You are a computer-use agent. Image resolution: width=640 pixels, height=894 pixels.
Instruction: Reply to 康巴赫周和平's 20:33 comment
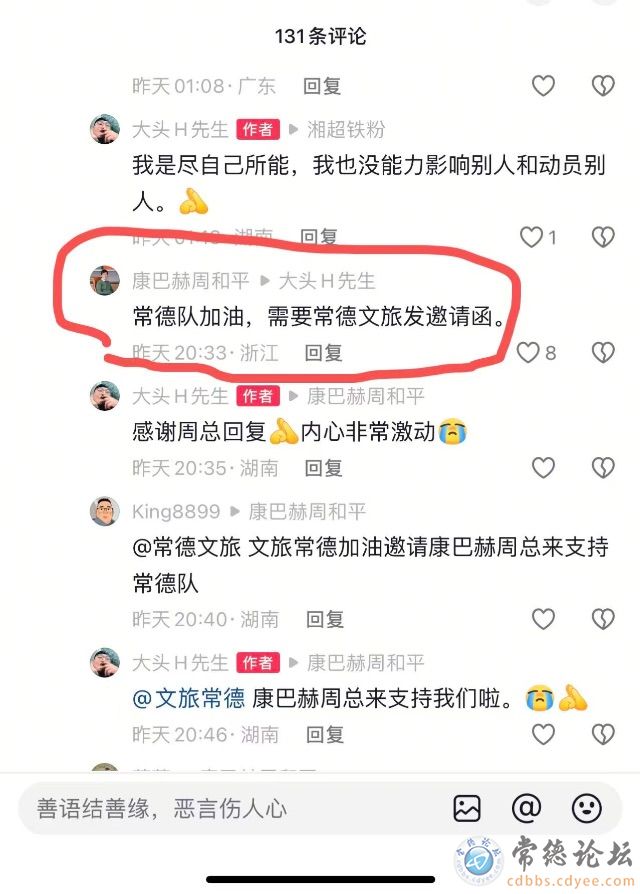tap(322, 352)
